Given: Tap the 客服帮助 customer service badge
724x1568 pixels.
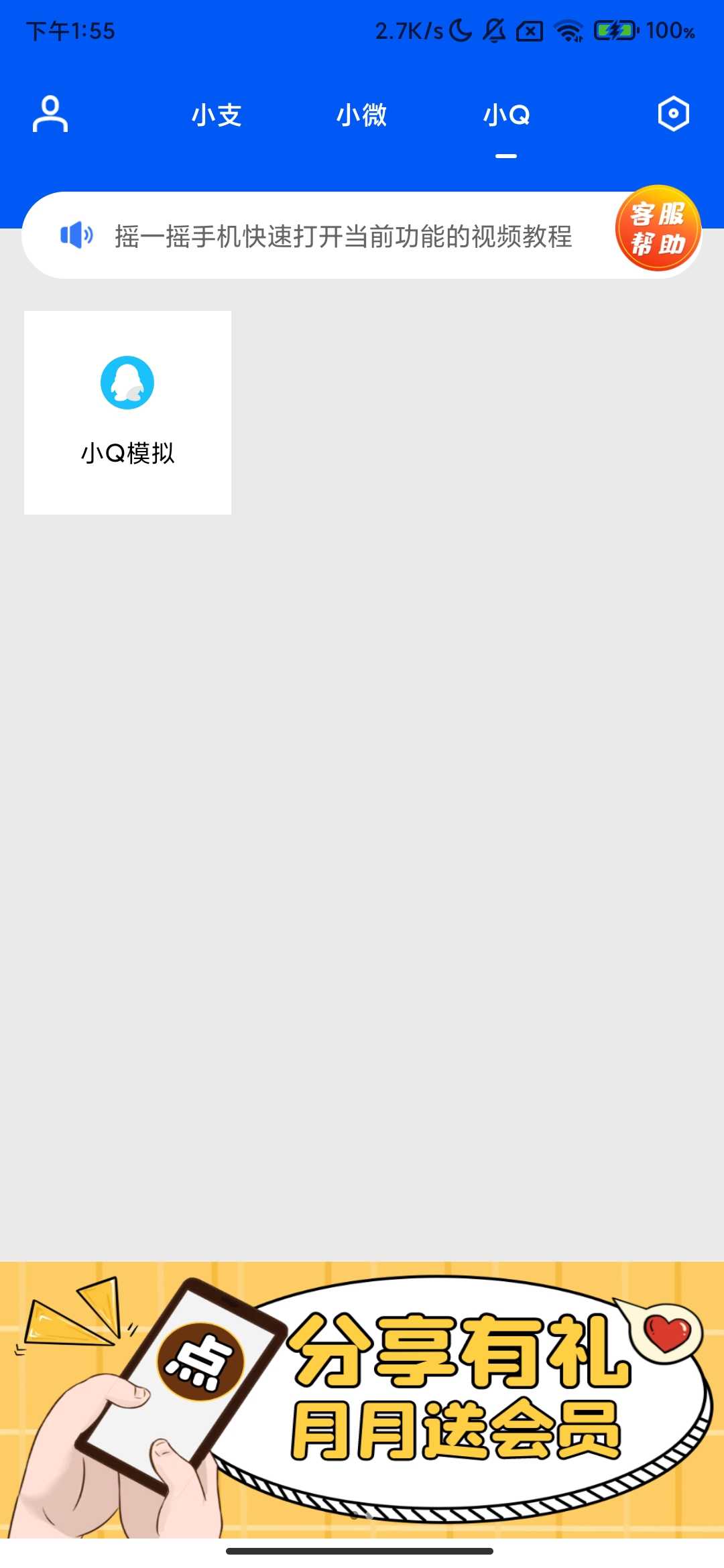Looking at the screenshot, I should point(657,231).
